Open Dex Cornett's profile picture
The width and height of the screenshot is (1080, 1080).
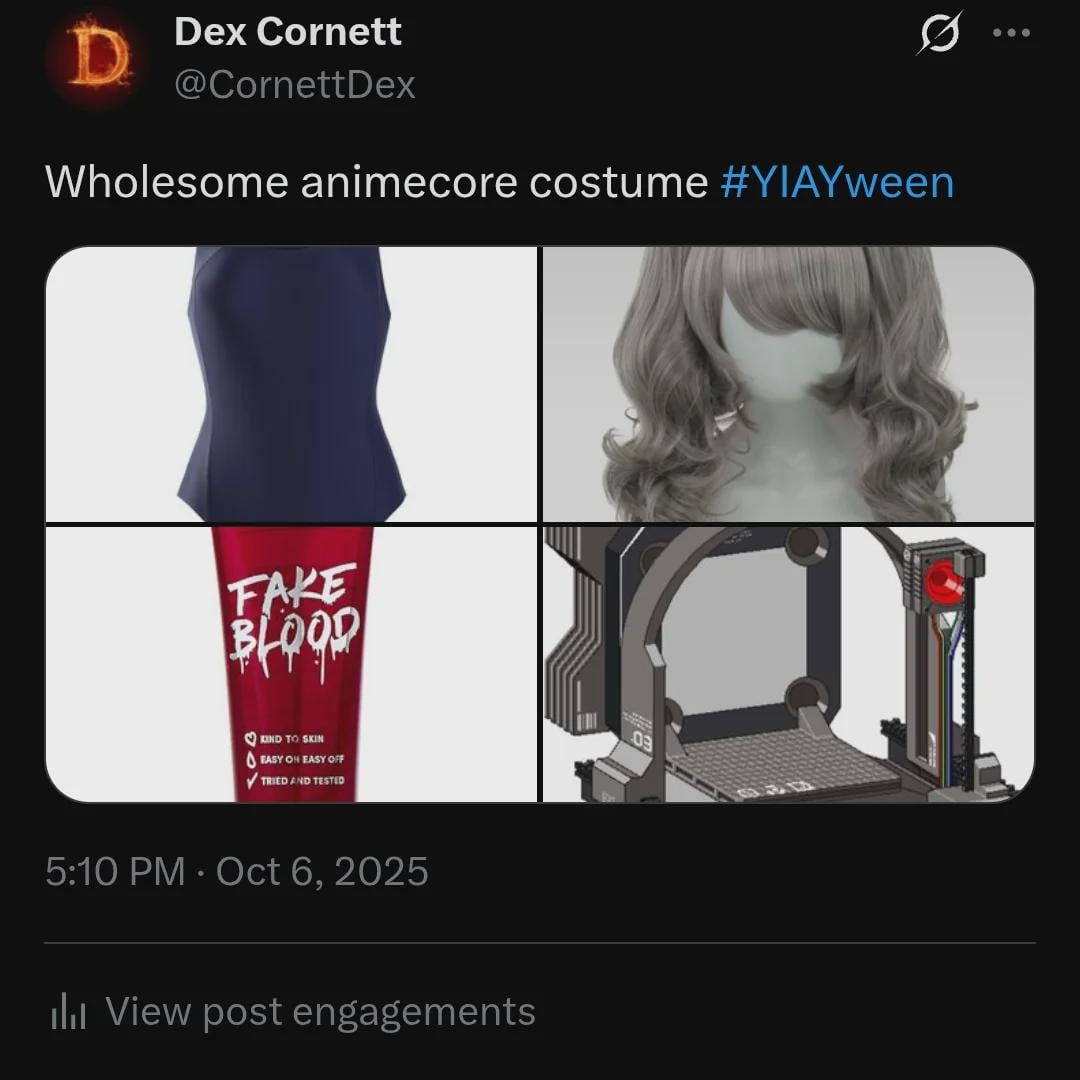pyautogui.click(x=98, y=58)
